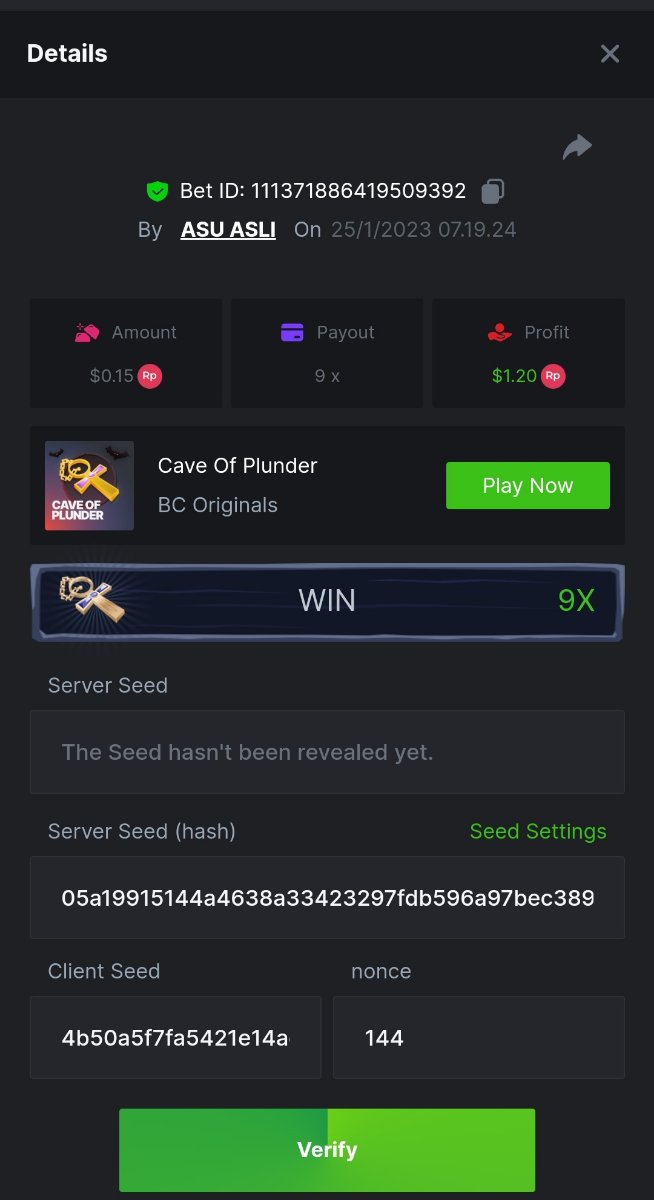The height and width of the screenshot is (1200, 654).
Task: Tap Play Now for Cave Of Plunder
Action: 527,486
